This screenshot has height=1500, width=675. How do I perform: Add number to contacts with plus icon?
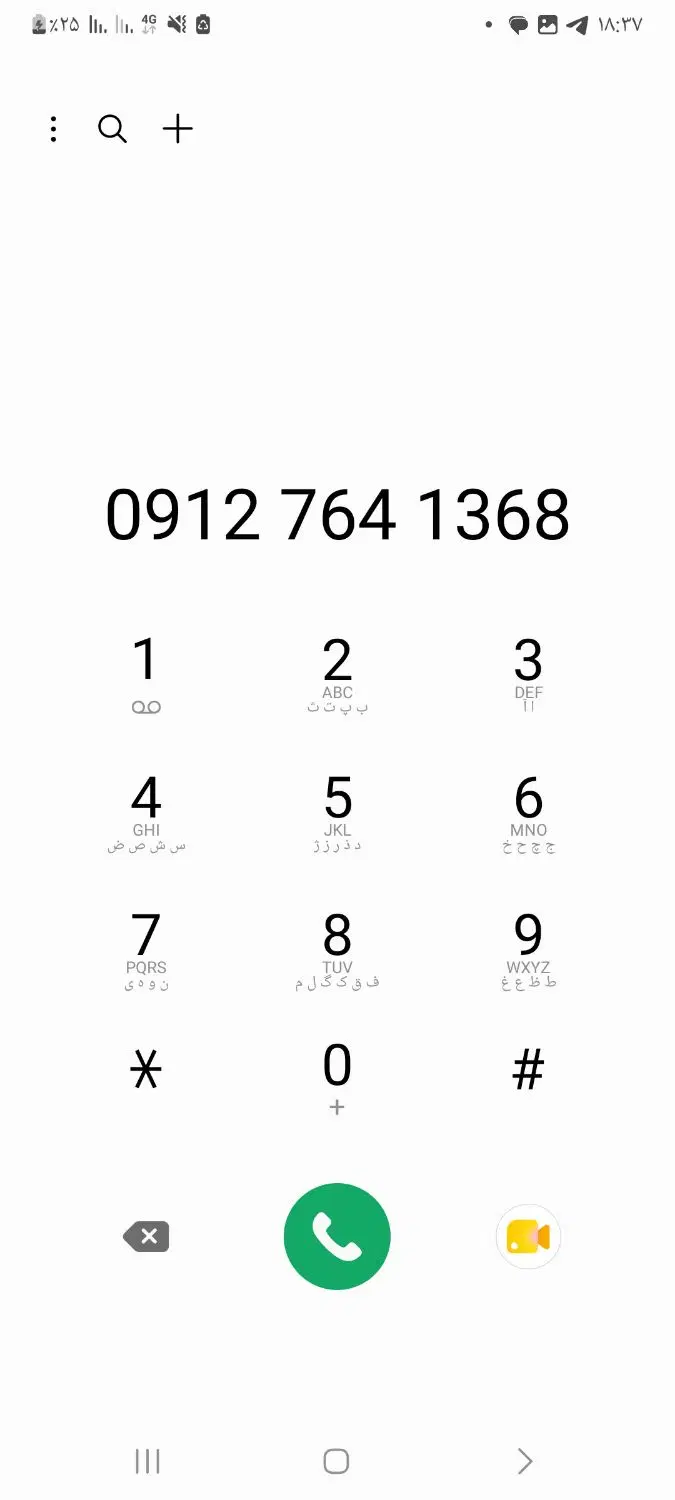[177, 129]
